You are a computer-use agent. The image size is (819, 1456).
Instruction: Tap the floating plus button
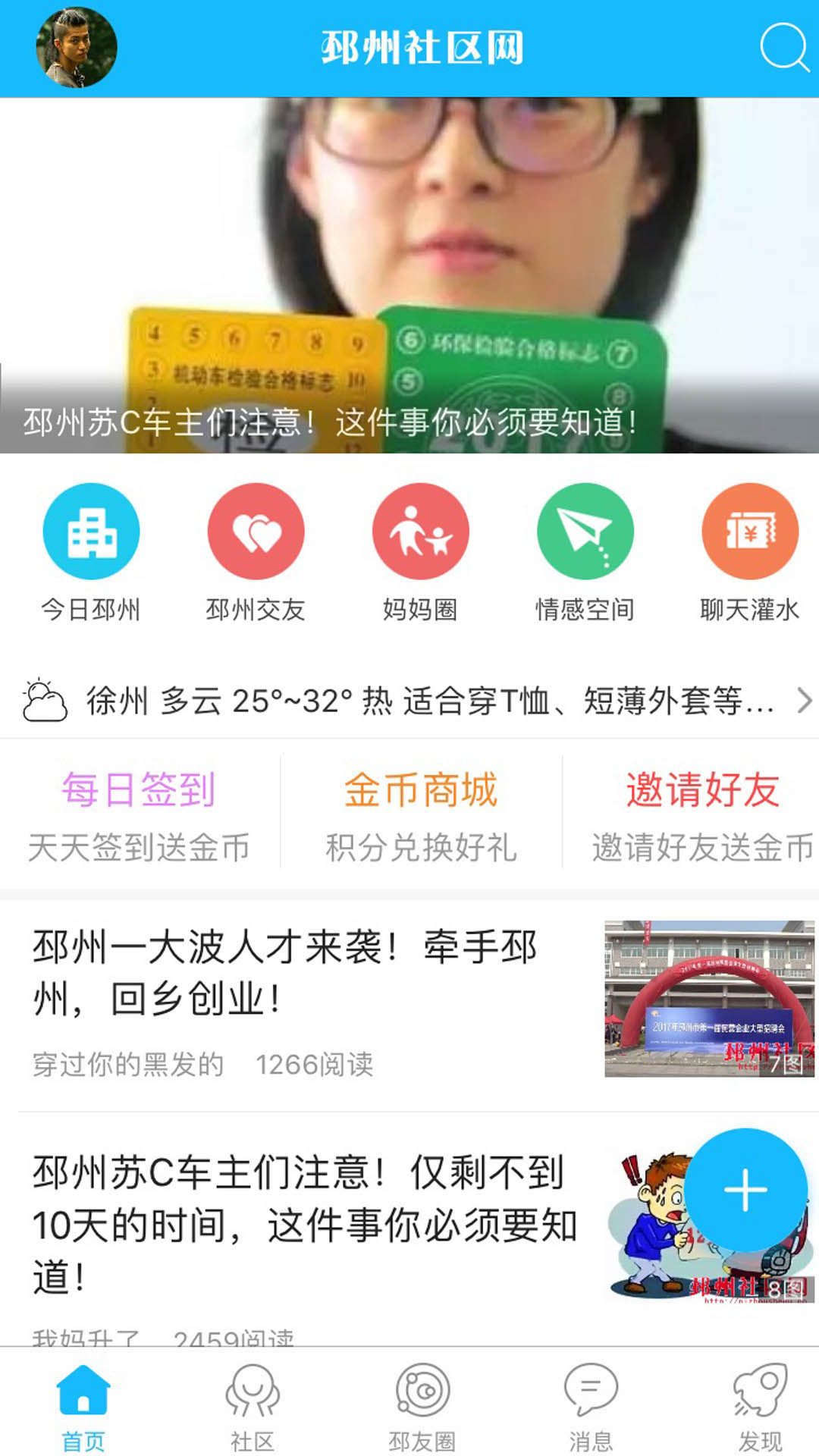[x=745, y=1190]
